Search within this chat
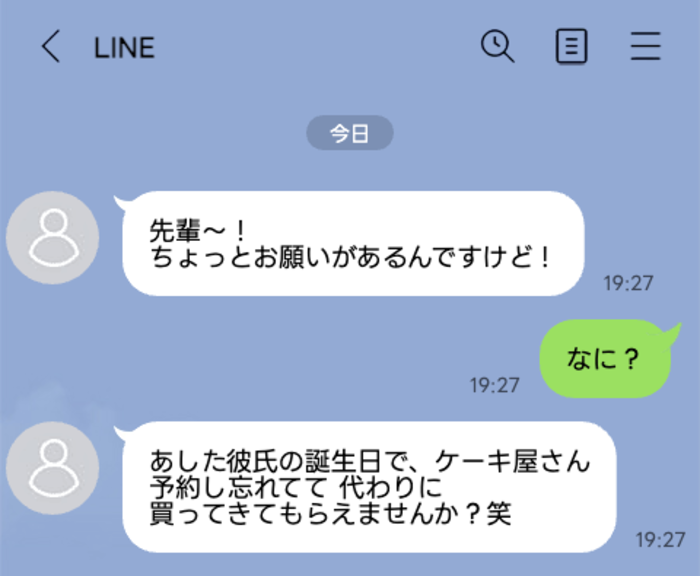Viewport: 700px width, 576px height. [x=497, y=46]
